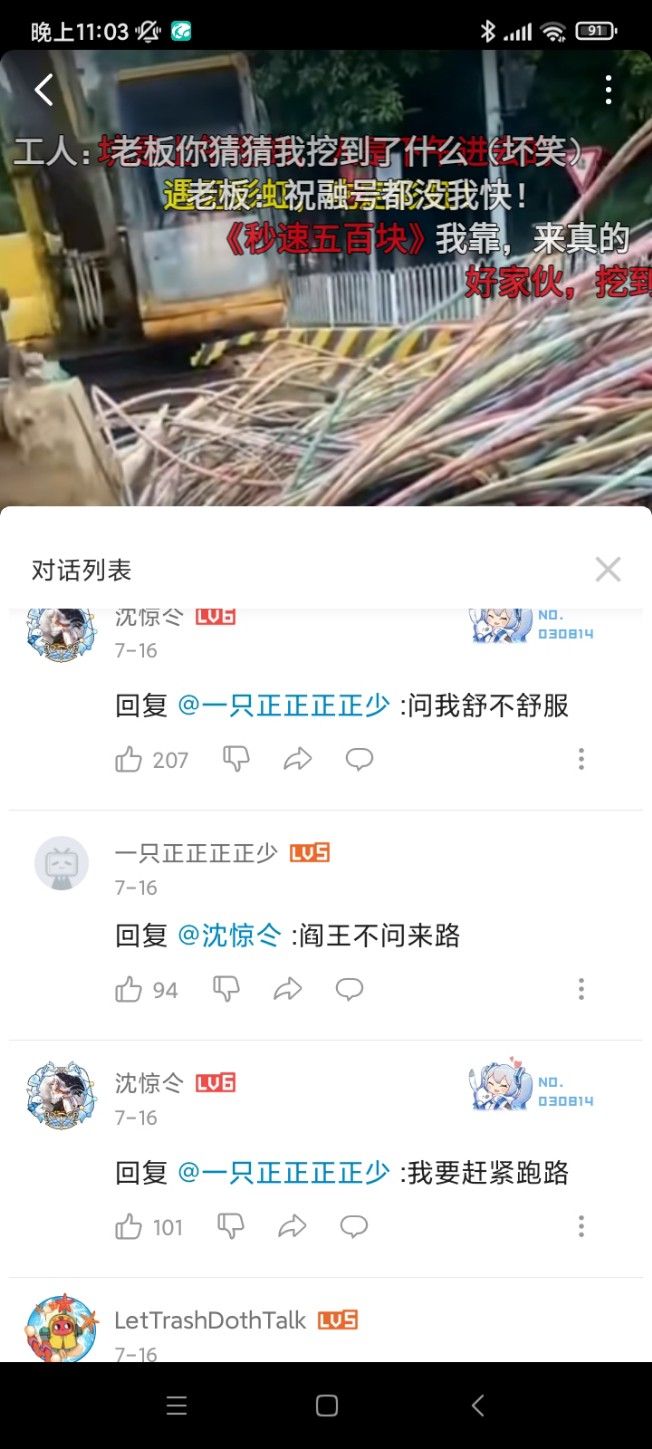Screen dimensions: 652x1449
Task: Tap the system home button
Action: tap(326, 1406)
